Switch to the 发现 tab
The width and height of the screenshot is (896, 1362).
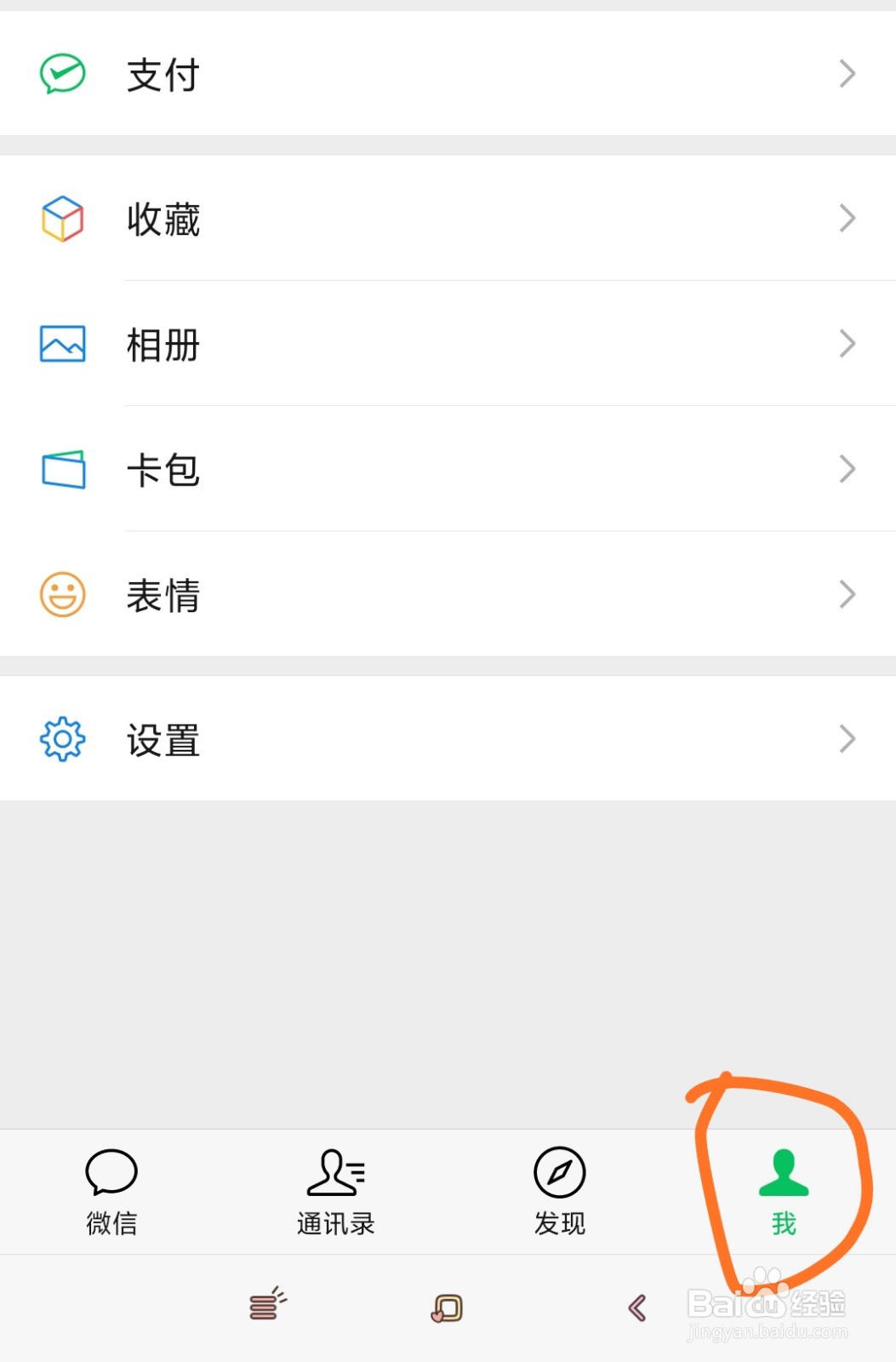click(559, 1192)
